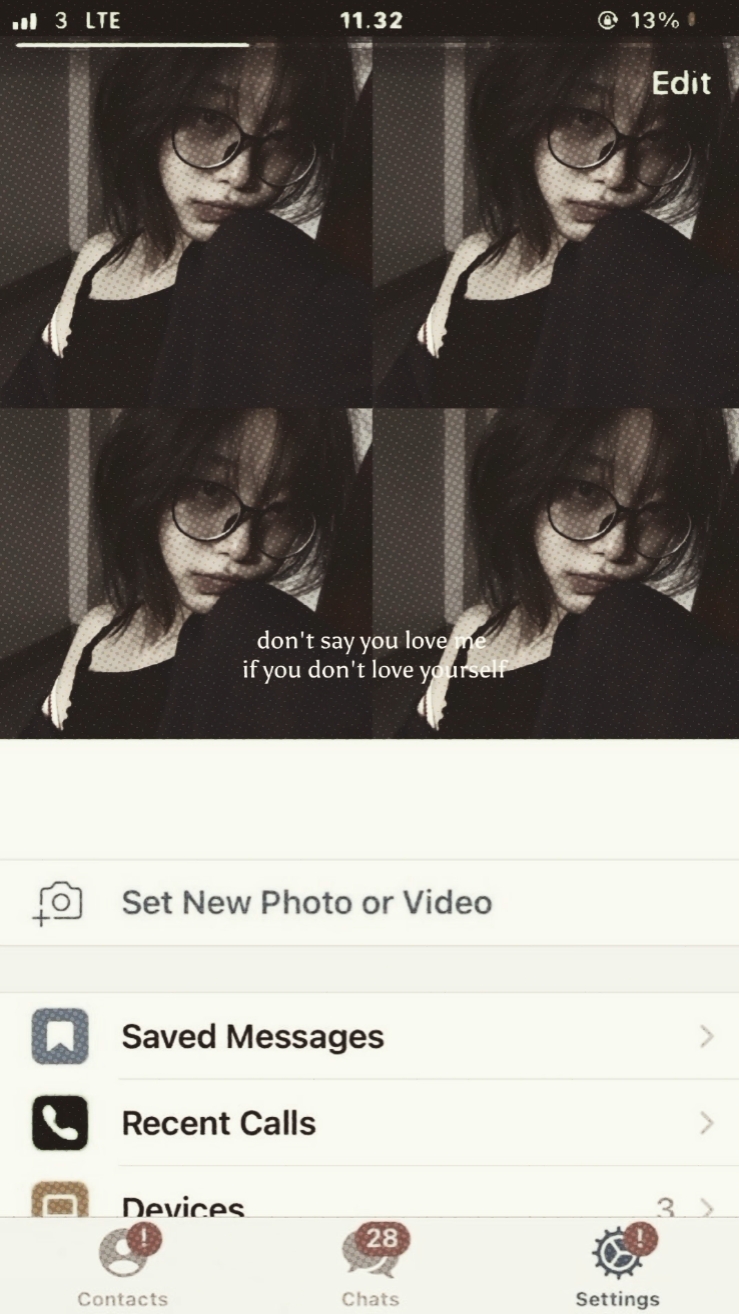
Task: Open the Devices row
Action: pyautogui.click(x=183, y=1205)
